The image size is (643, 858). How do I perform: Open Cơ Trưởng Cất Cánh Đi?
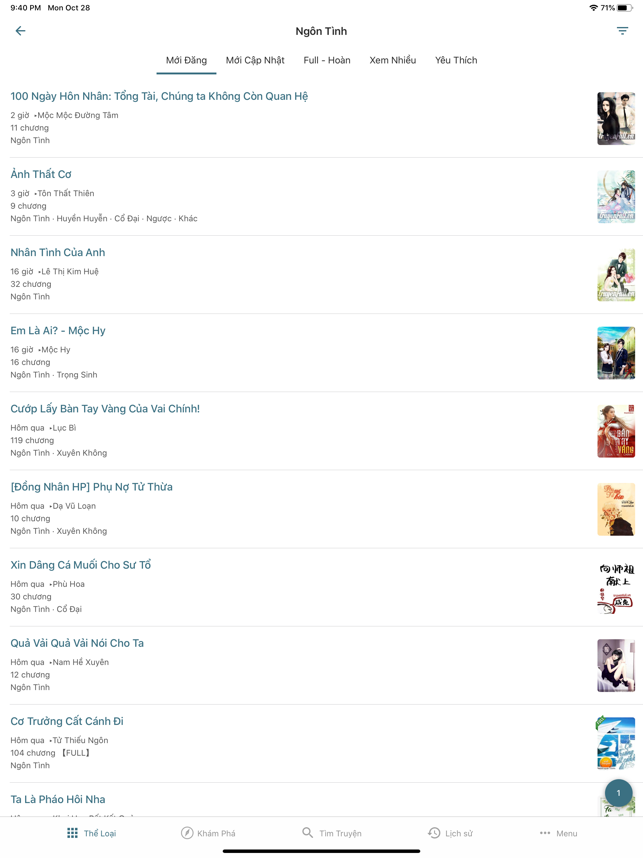pos(67,721)
